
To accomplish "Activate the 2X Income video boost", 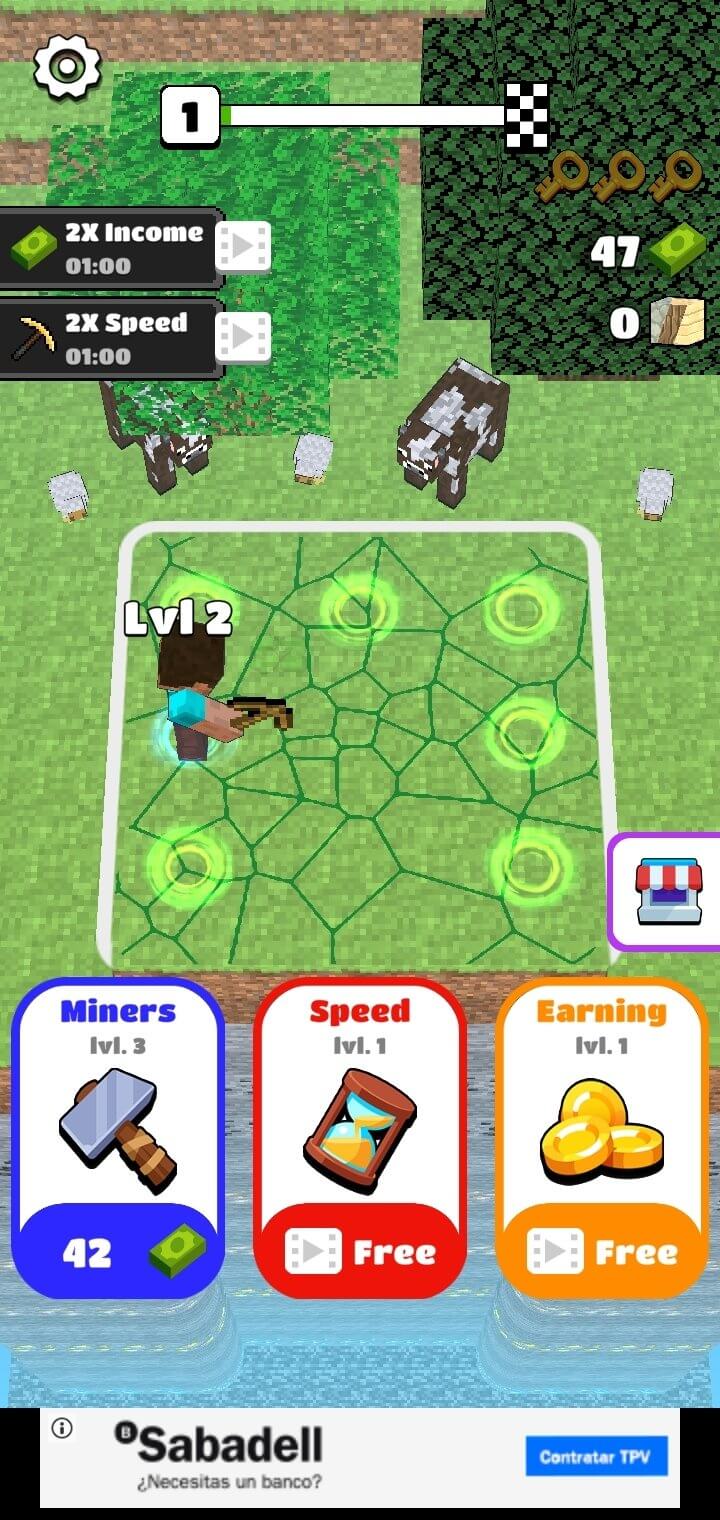I will (243, 246).
